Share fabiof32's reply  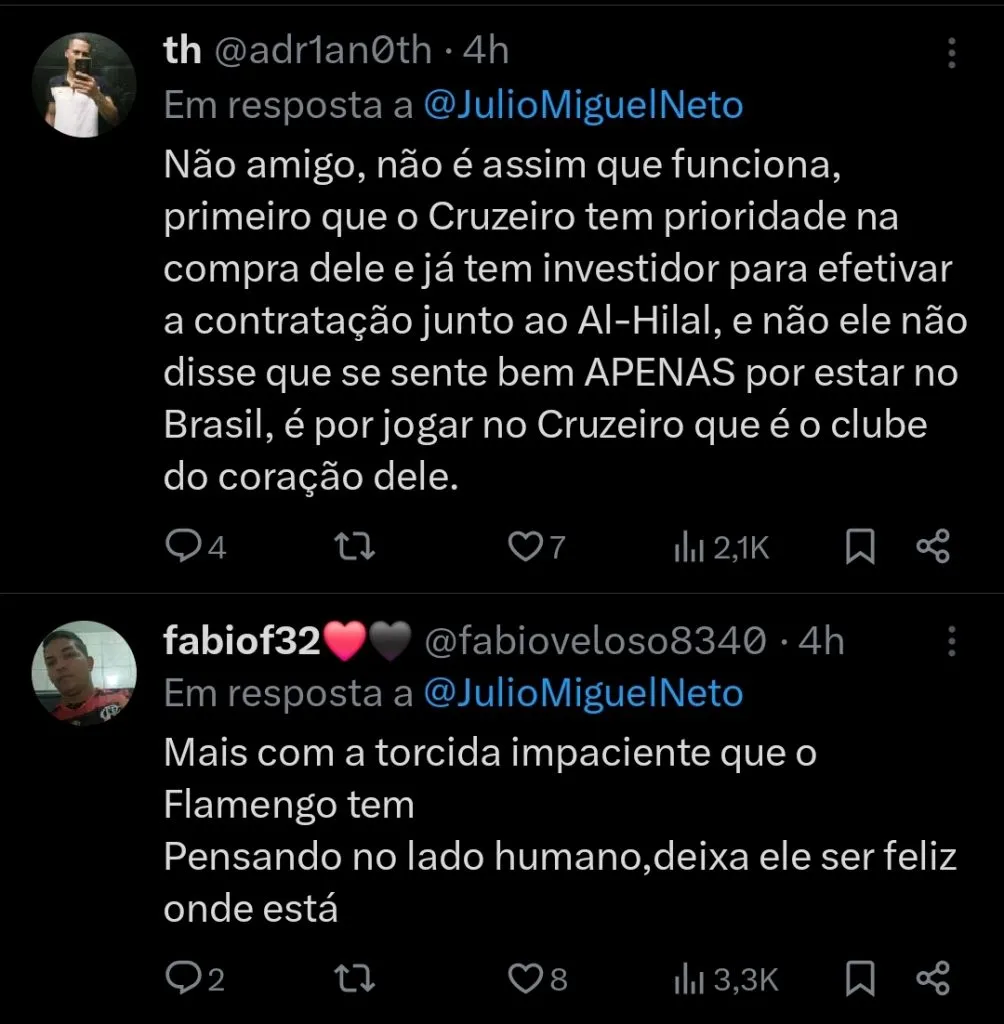tap(932, 979)
